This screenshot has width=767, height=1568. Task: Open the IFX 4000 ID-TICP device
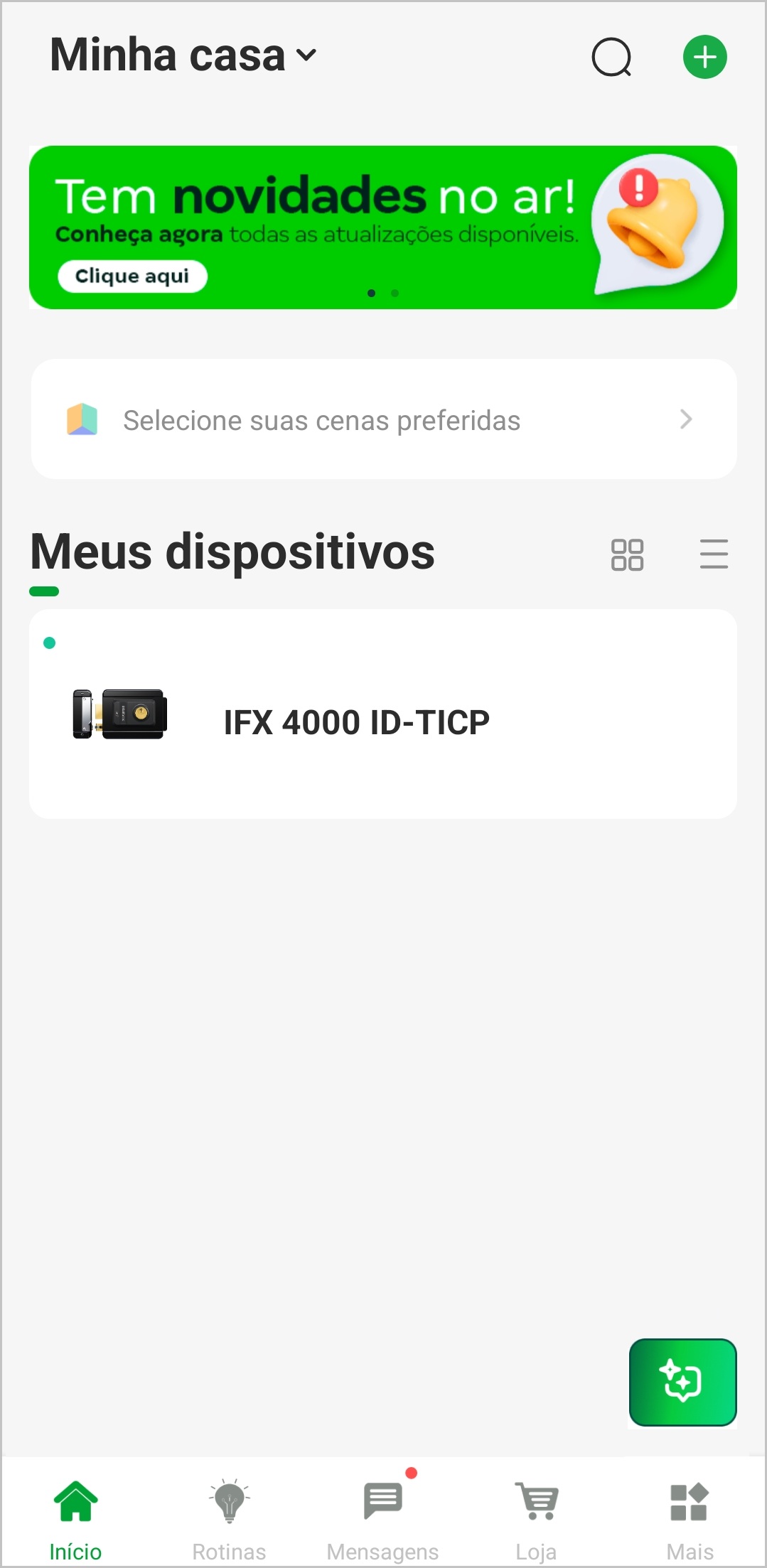coord(383,714)
